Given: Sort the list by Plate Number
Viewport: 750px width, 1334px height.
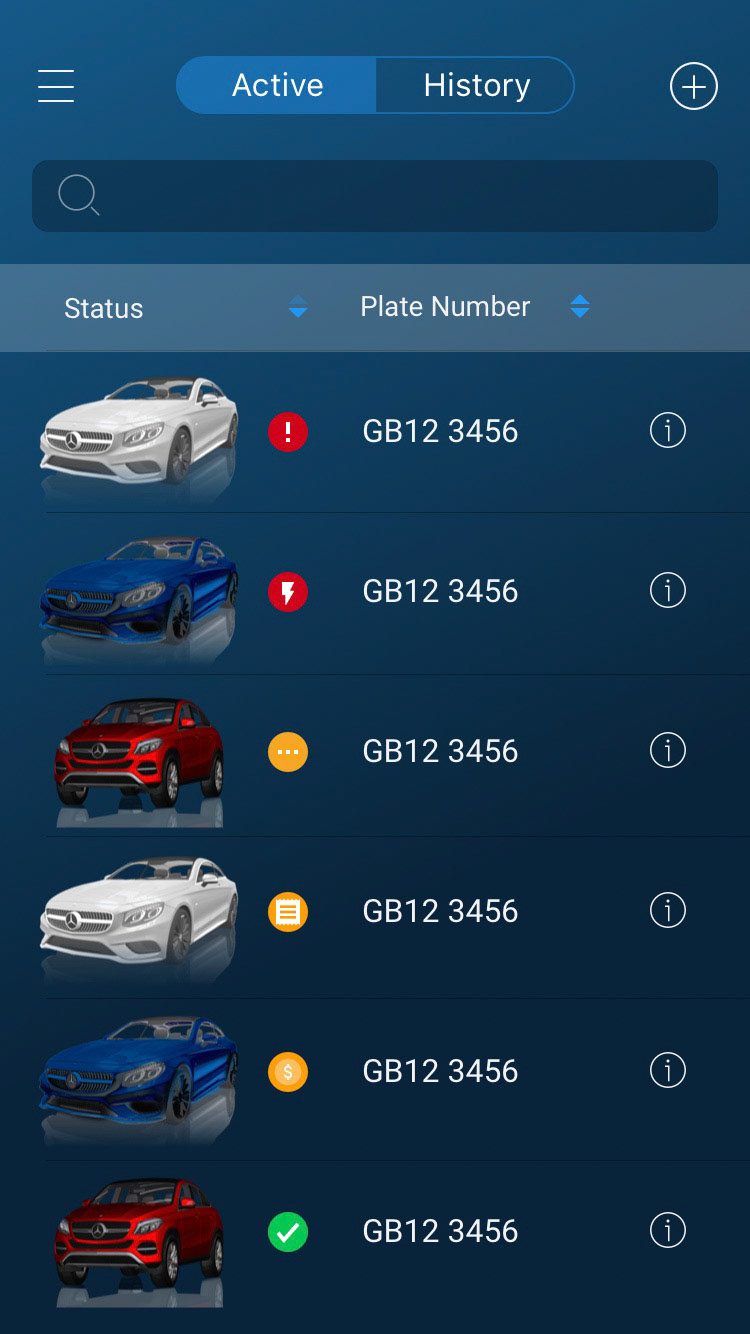Looking at the screenshot, I should click(x=579, y=307).
